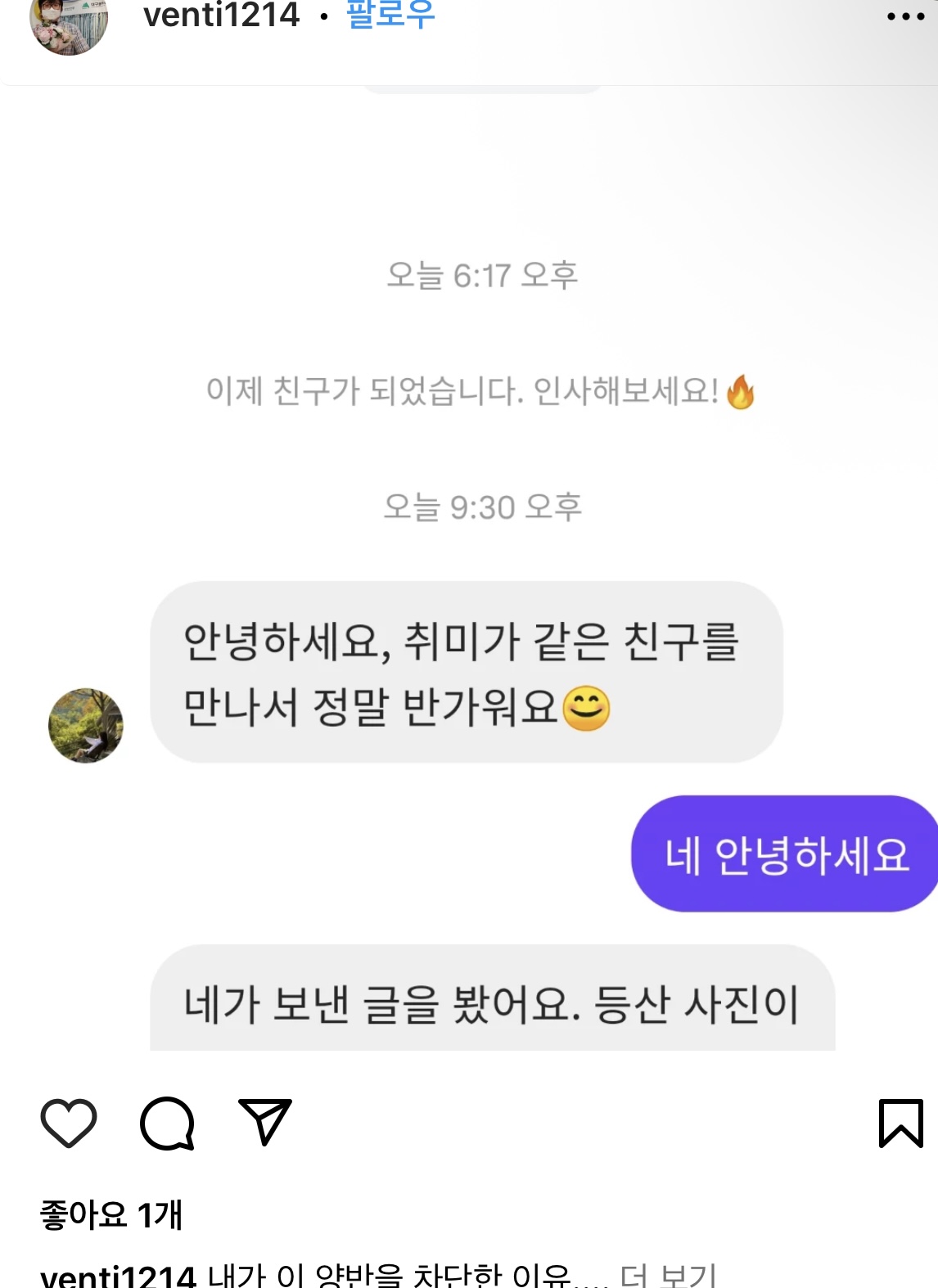Bookmark this post

(900, 1123)
